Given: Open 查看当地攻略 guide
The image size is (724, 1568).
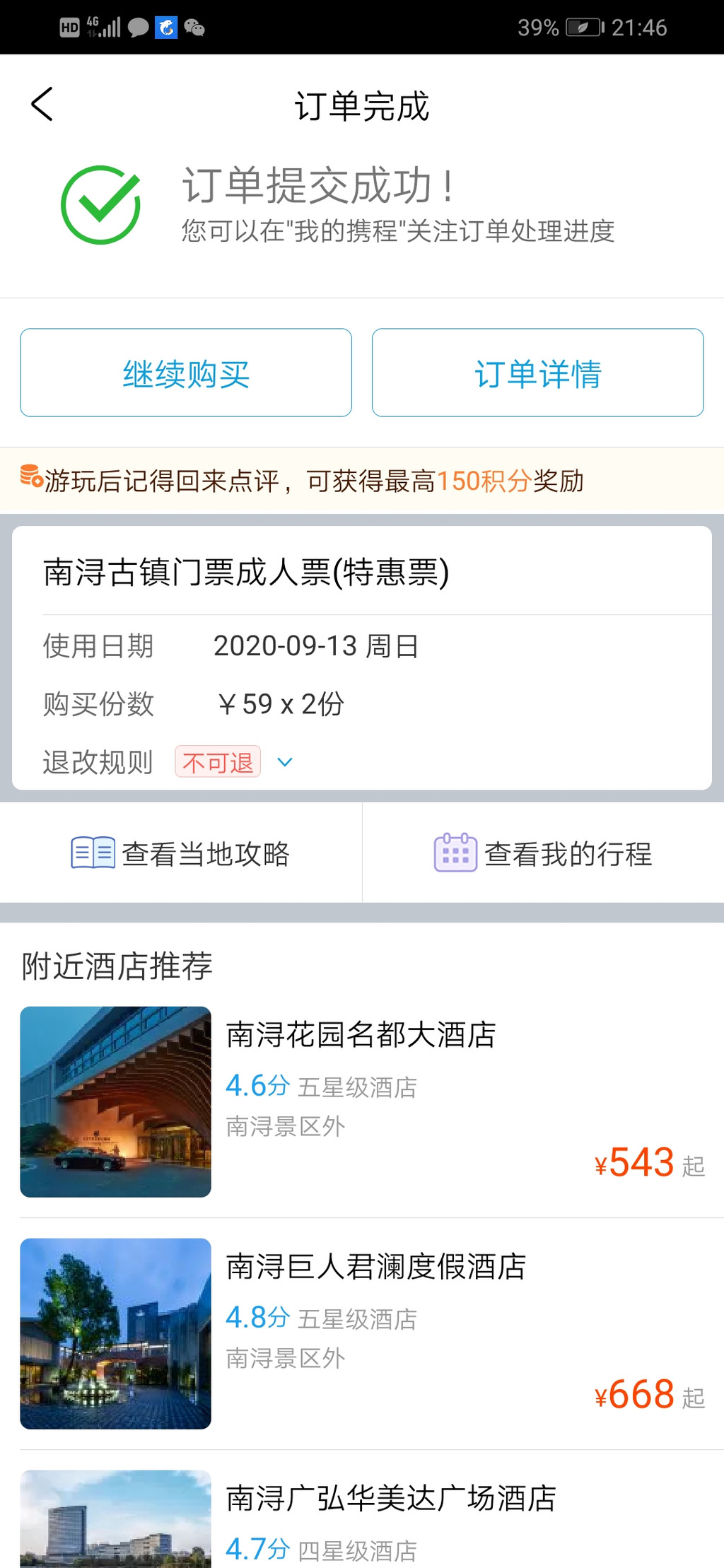Looking at the screenshot, I should click(x=181, y=853).
